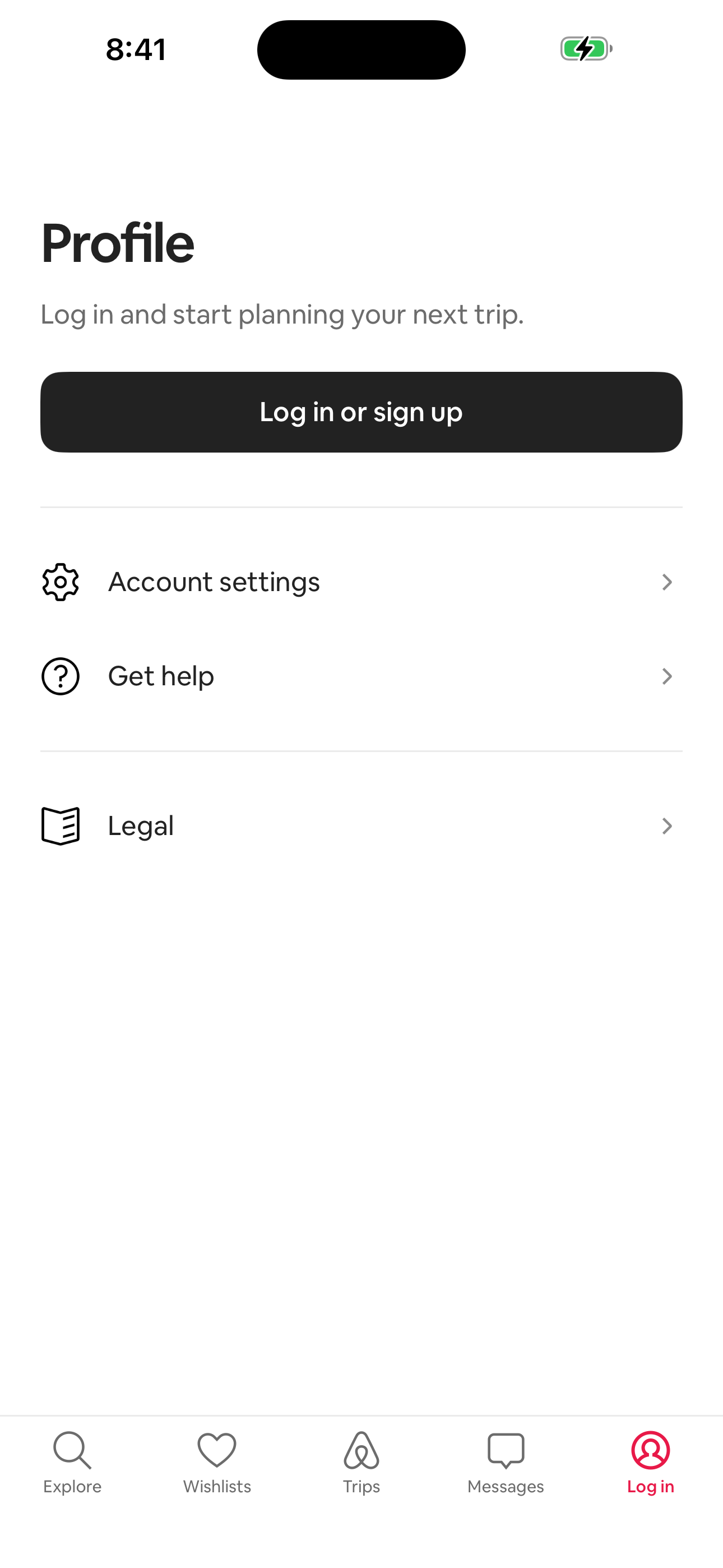Select the Get help row
Screen dimensions: 723x1568
coord(161,676)
